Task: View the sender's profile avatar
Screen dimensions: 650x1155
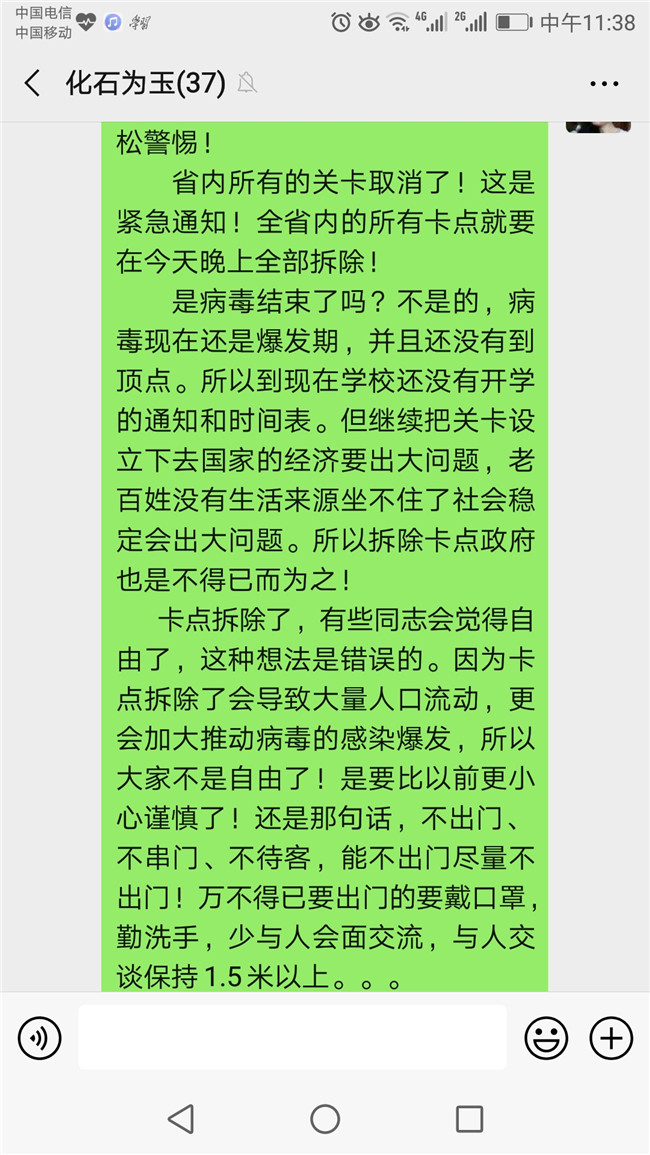Action: coord(598,127)
